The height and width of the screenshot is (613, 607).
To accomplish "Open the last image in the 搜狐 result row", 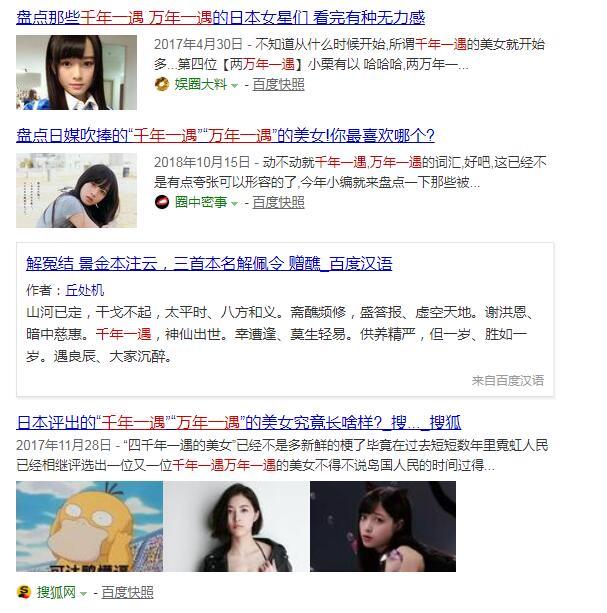I will click(382, 526).
